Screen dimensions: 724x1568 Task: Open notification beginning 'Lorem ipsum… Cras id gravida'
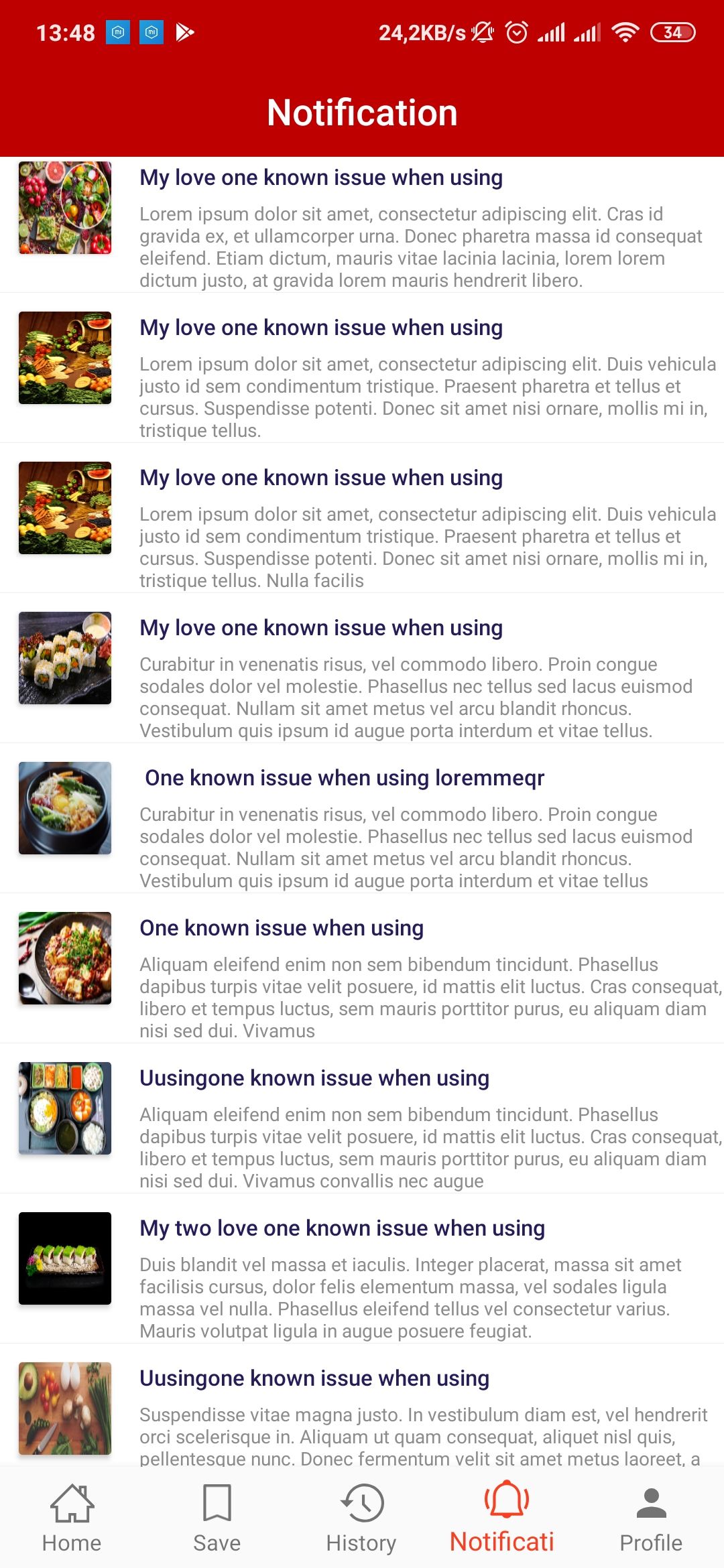click(362, 226)
